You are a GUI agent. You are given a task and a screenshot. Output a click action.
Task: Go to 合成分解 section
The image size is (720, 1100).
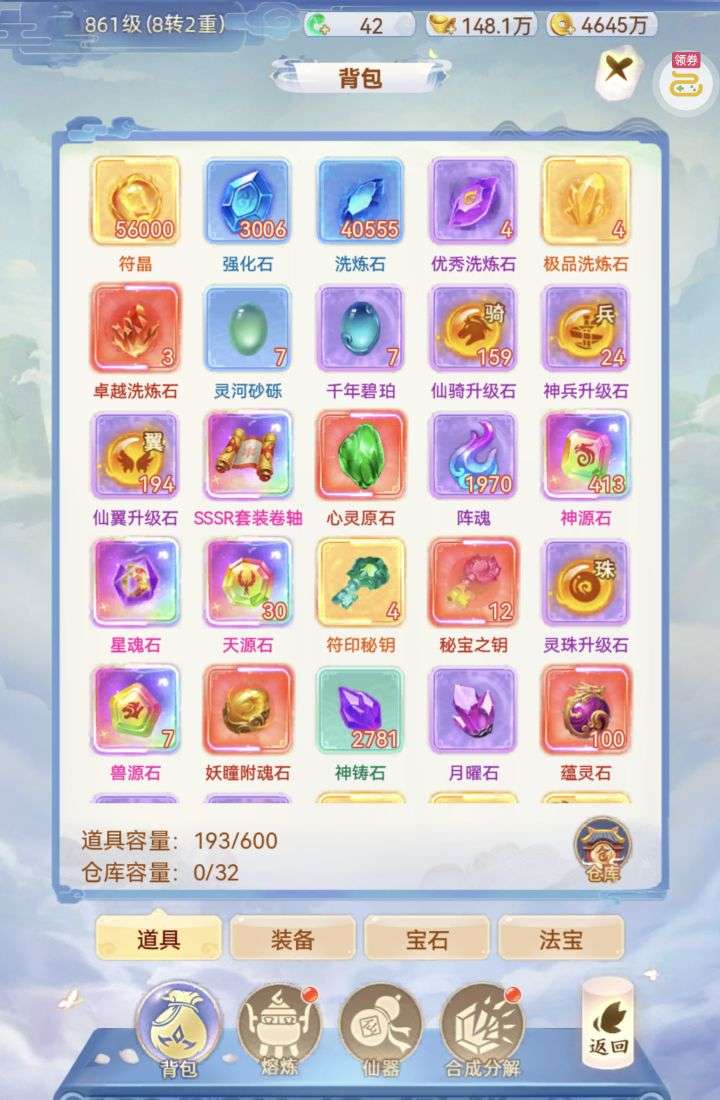point(481,1028)
